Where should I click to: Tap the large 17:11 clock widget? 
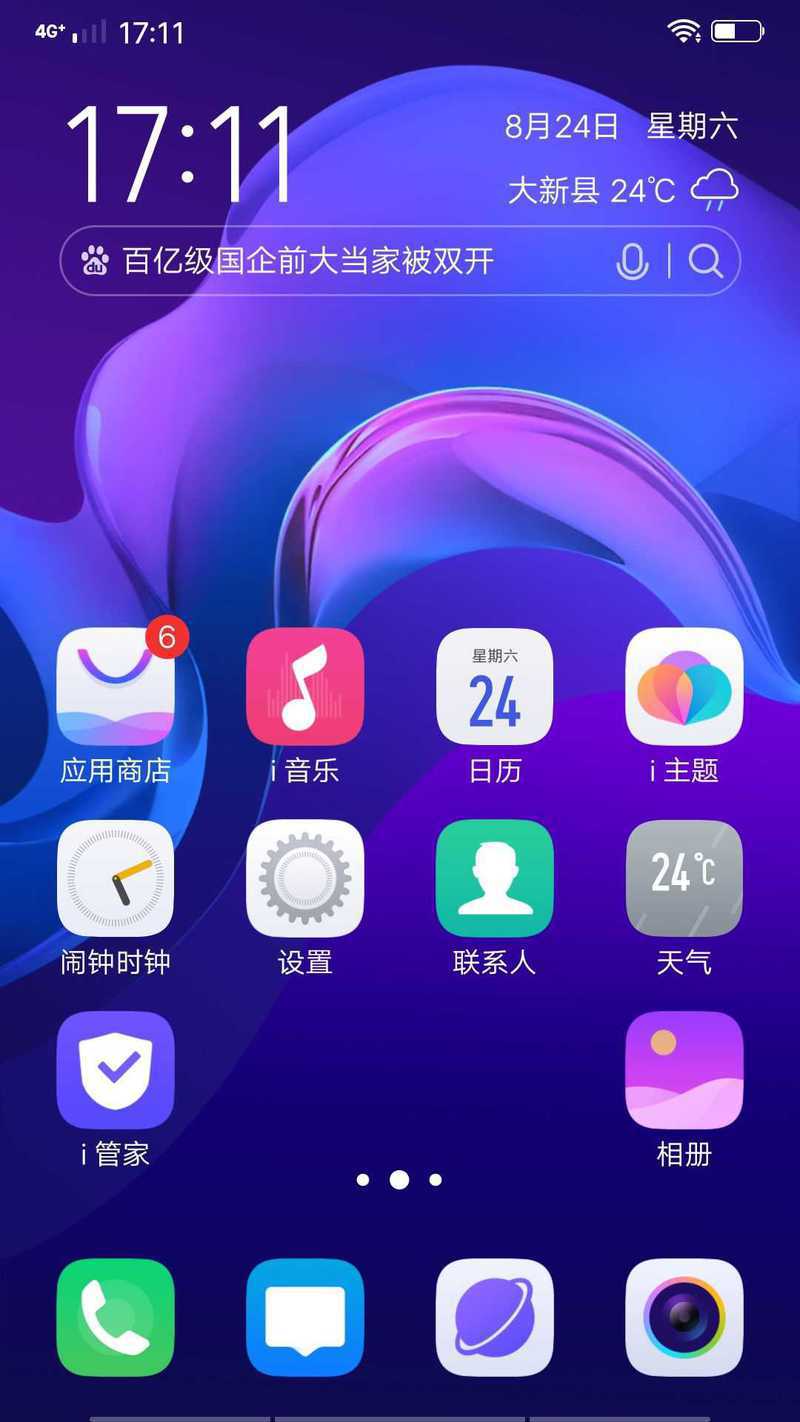click(x=179, y=154)
